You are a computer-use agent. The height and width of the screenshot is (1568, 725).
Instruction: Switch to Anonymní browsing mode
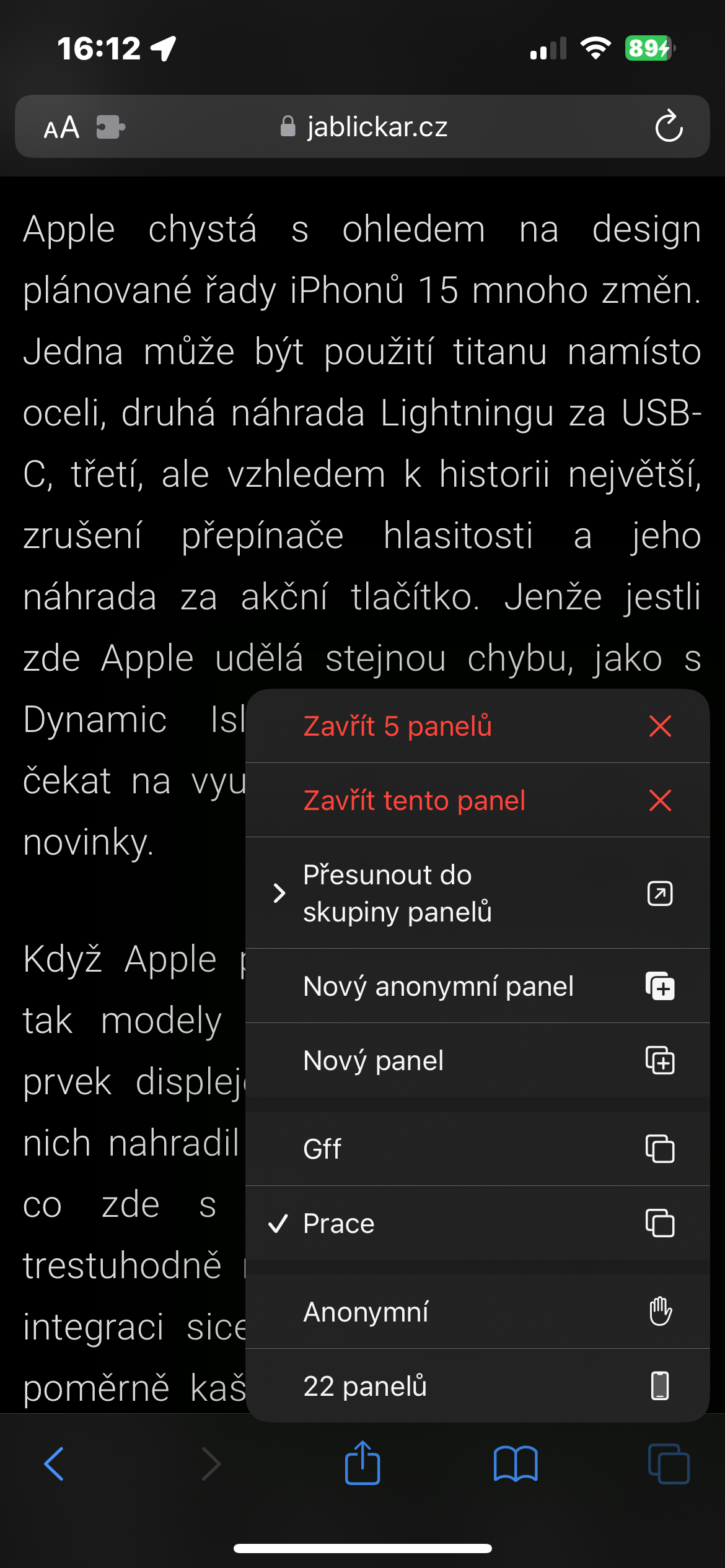click(477, 1312)
